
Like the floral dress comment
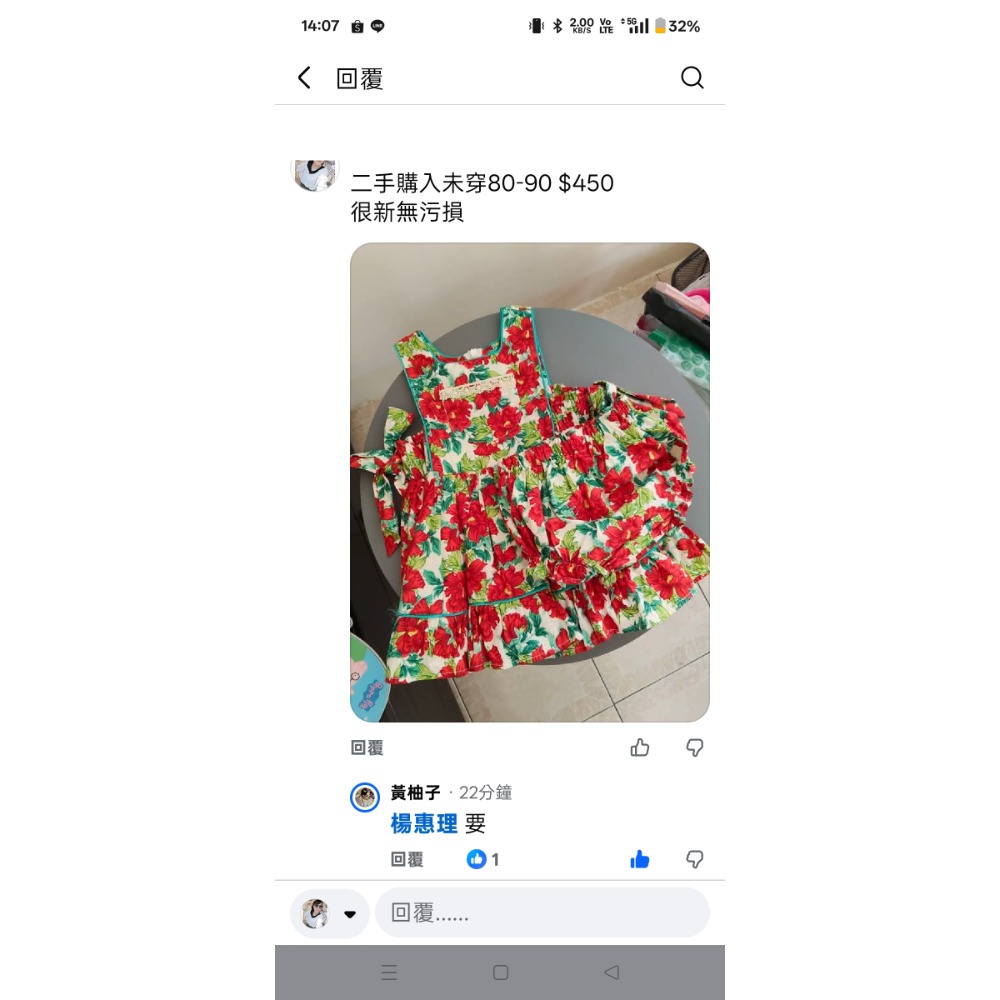click(640, 748)
